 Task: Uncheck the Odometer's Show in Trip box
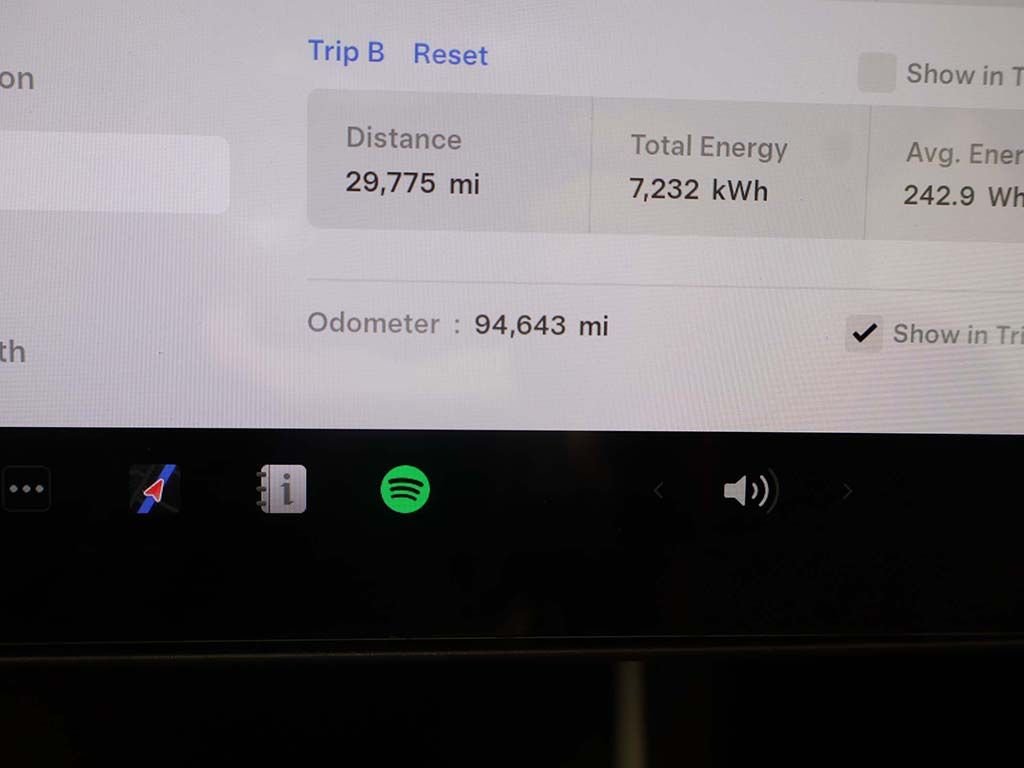864,333
